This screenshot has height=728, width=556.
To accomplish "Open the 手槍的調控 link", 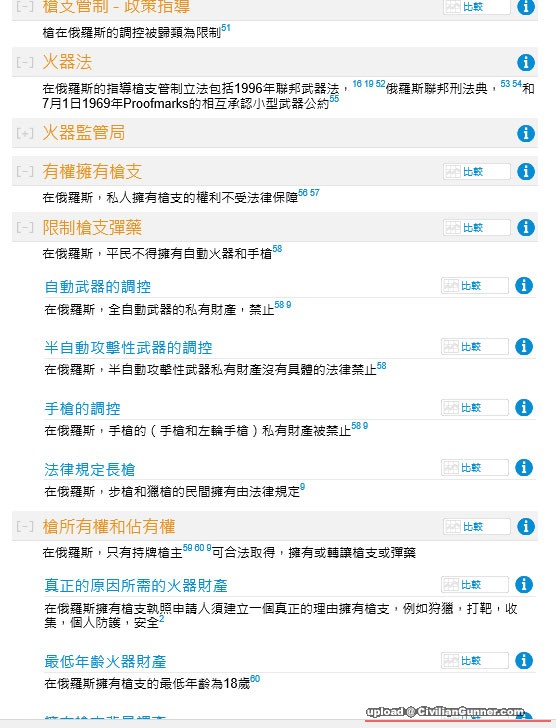I will pos(82,409).
